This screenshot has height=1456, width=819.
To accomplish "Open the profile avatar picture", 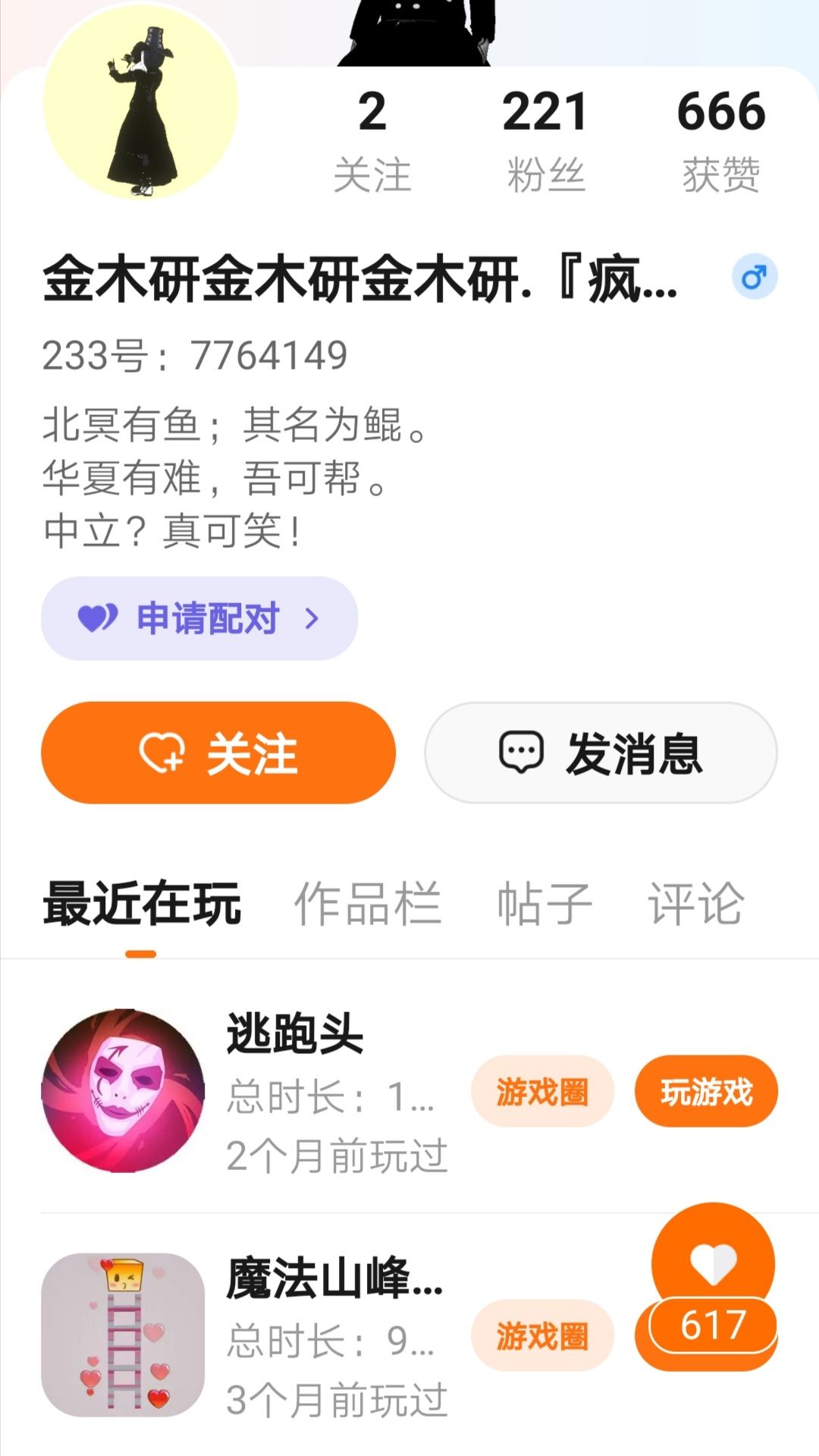I will (x=140, y=102).
